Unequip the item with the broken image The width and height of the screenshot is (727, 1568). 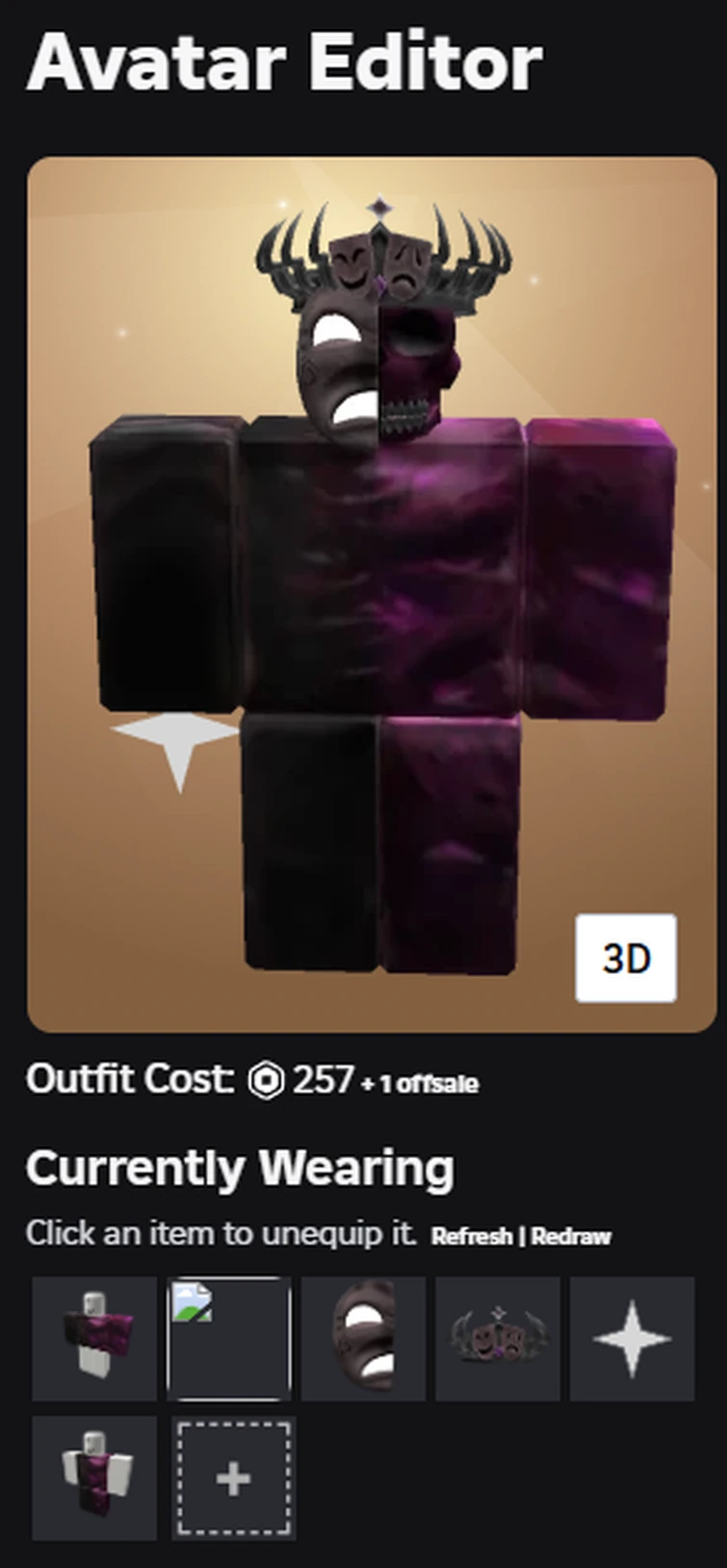pos(229,1338)
